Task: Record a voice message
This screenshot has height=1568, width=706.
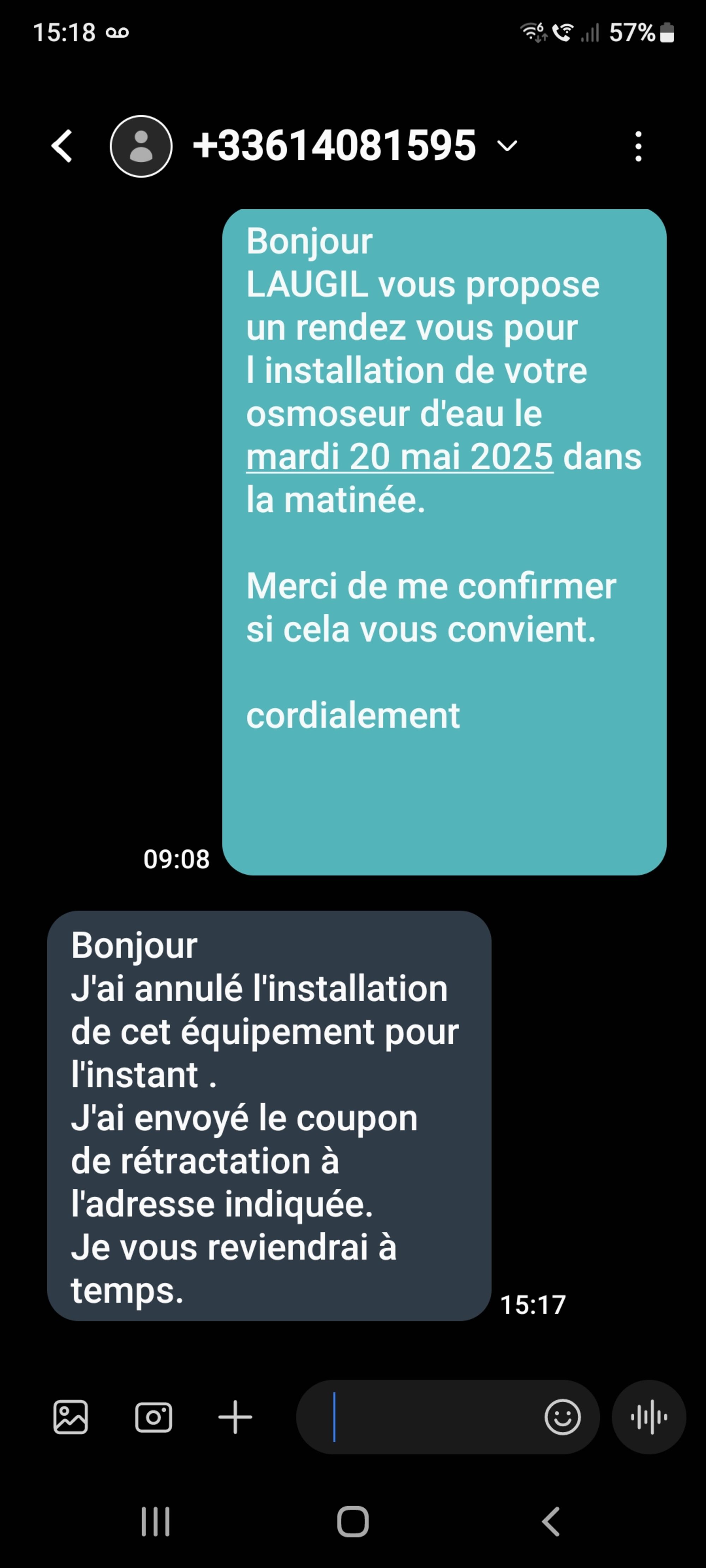Action: (649, 1417)
